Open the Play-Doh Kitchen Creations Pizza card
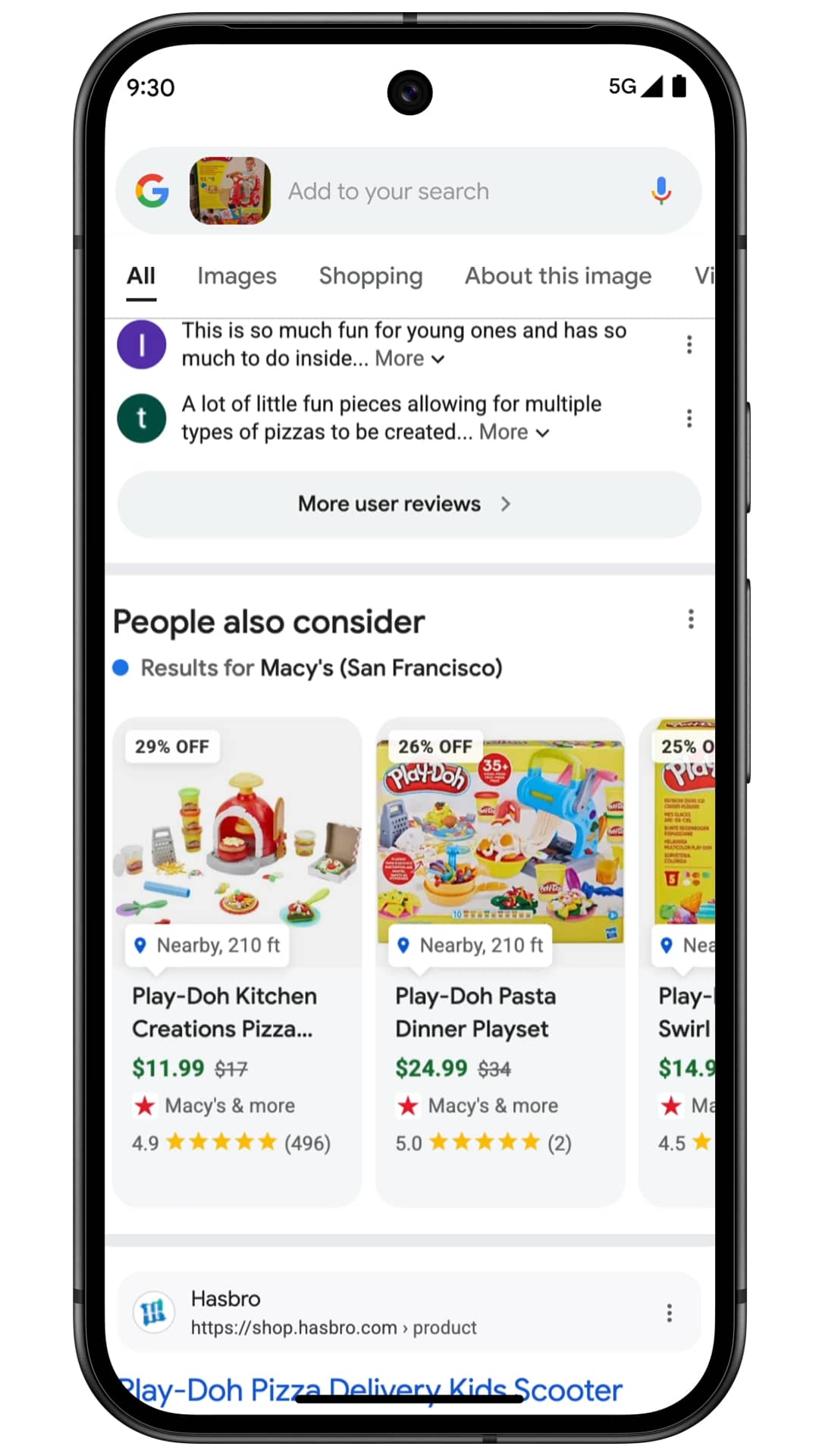 pos(237,962)
